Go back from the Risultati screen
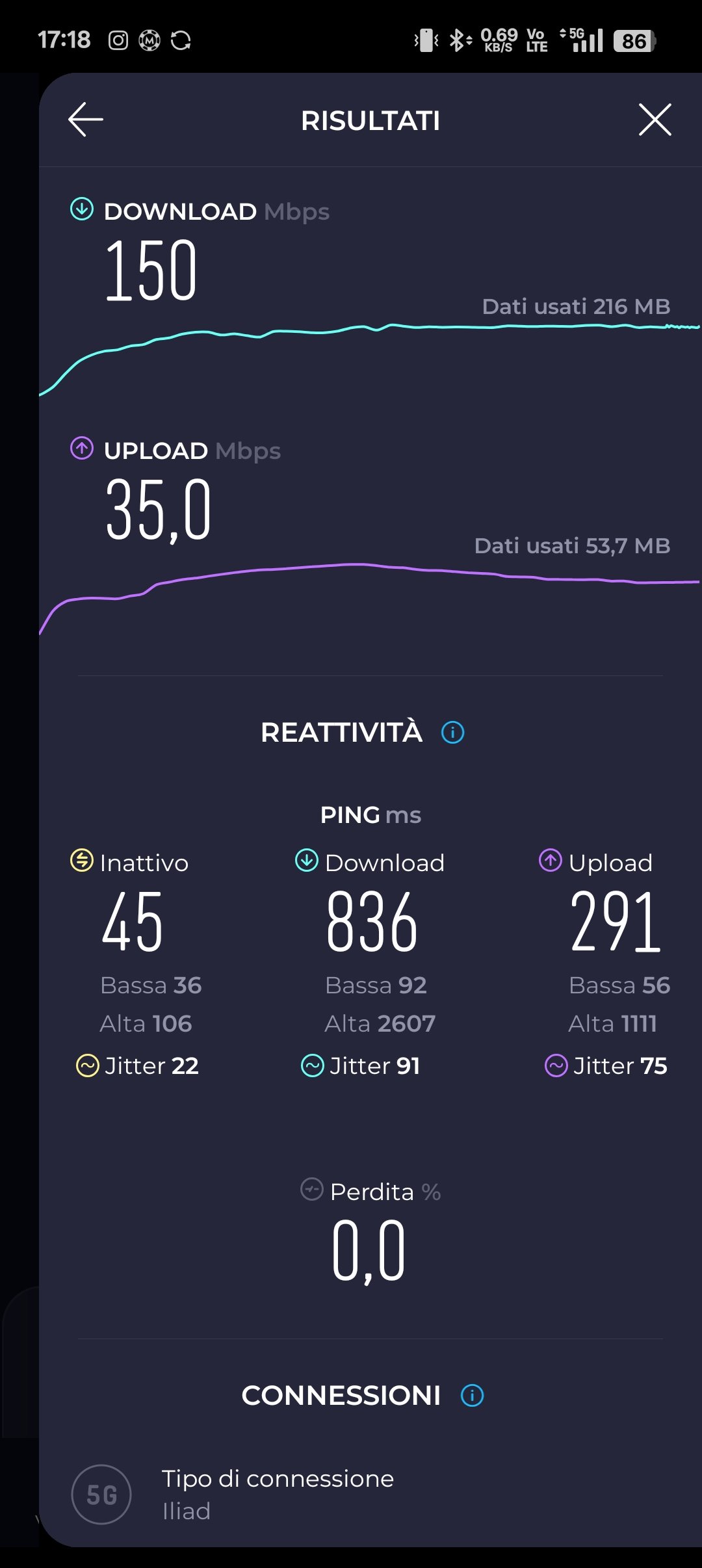The image size is (702, 1568). [86, 120]
